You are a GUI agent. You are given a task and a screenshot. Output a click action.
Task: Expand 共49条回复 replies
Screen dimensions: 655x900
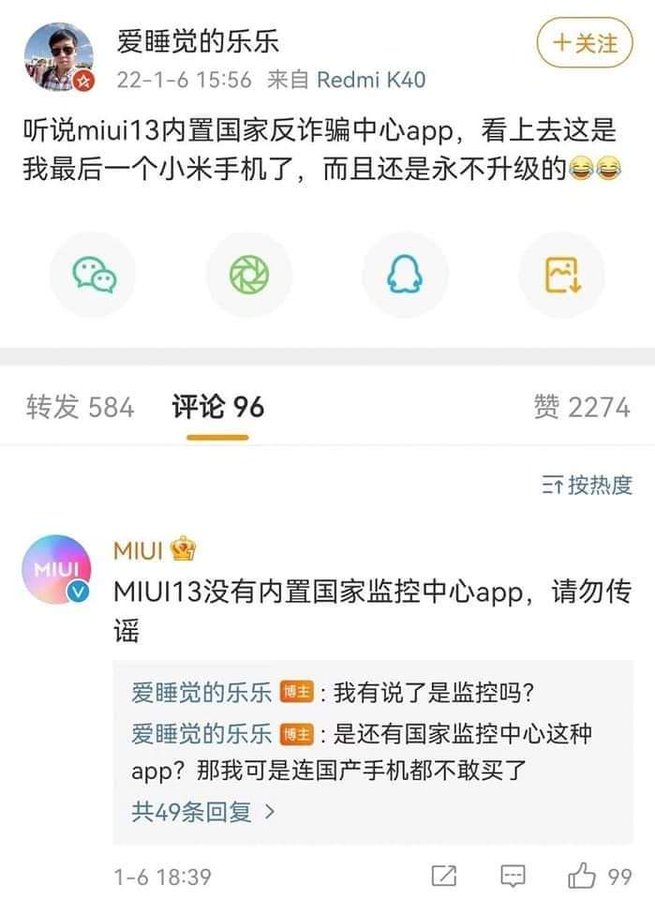(x=203, y=812)
